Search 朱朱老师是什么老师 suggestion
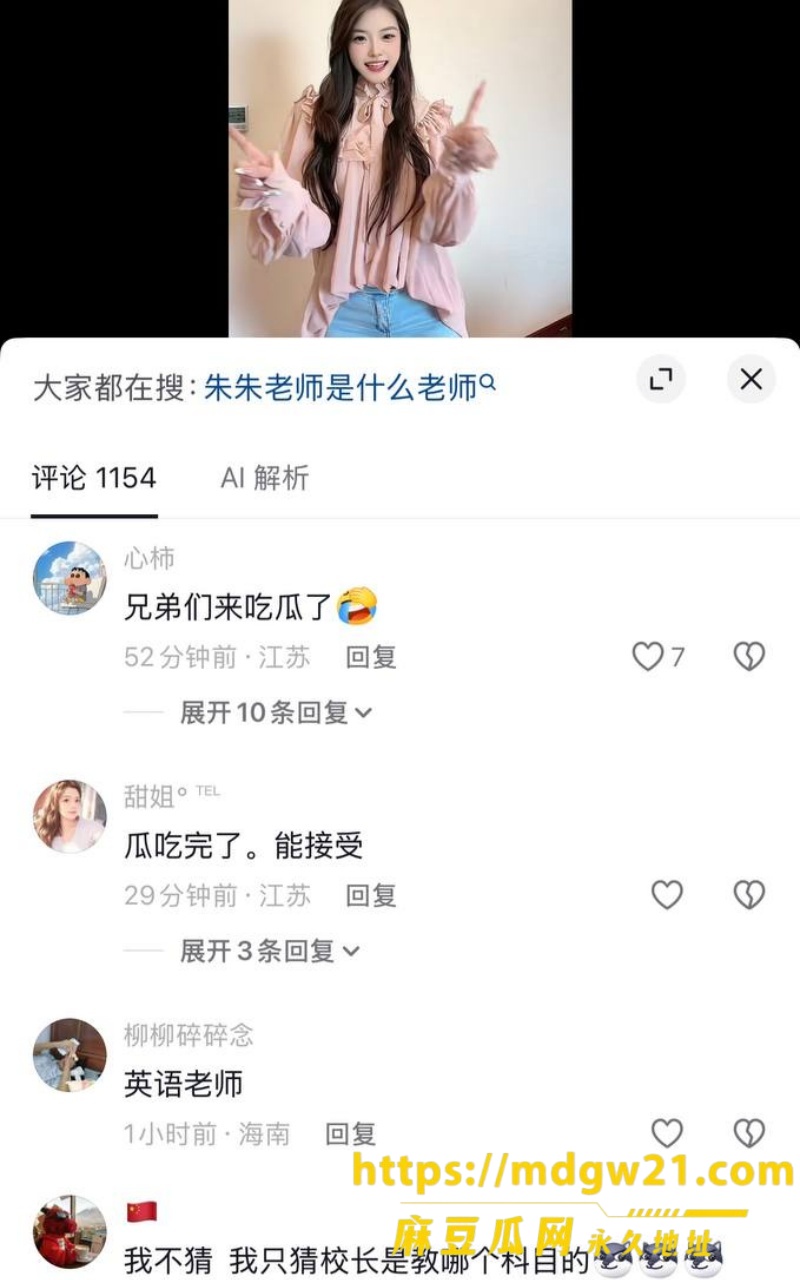The height and width of the screenshot is (1280, 800). coord(349,387)
